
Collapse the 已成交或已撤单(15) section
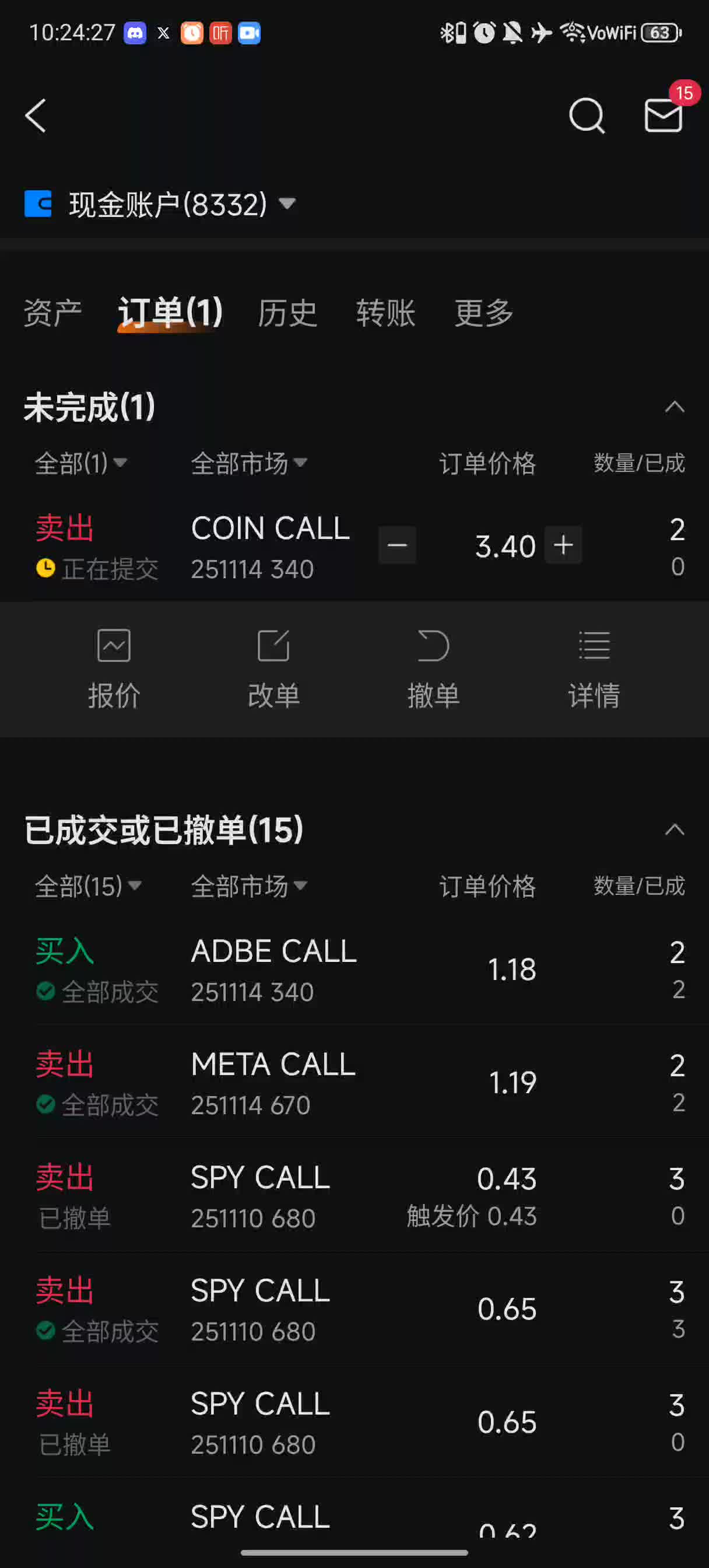[675, 829]
